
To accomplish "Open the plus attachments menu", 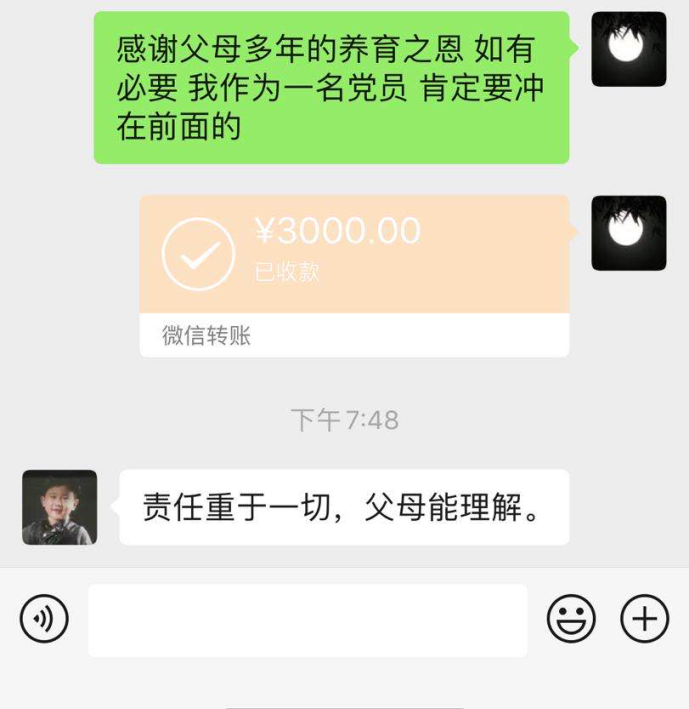I will [644, 619].
